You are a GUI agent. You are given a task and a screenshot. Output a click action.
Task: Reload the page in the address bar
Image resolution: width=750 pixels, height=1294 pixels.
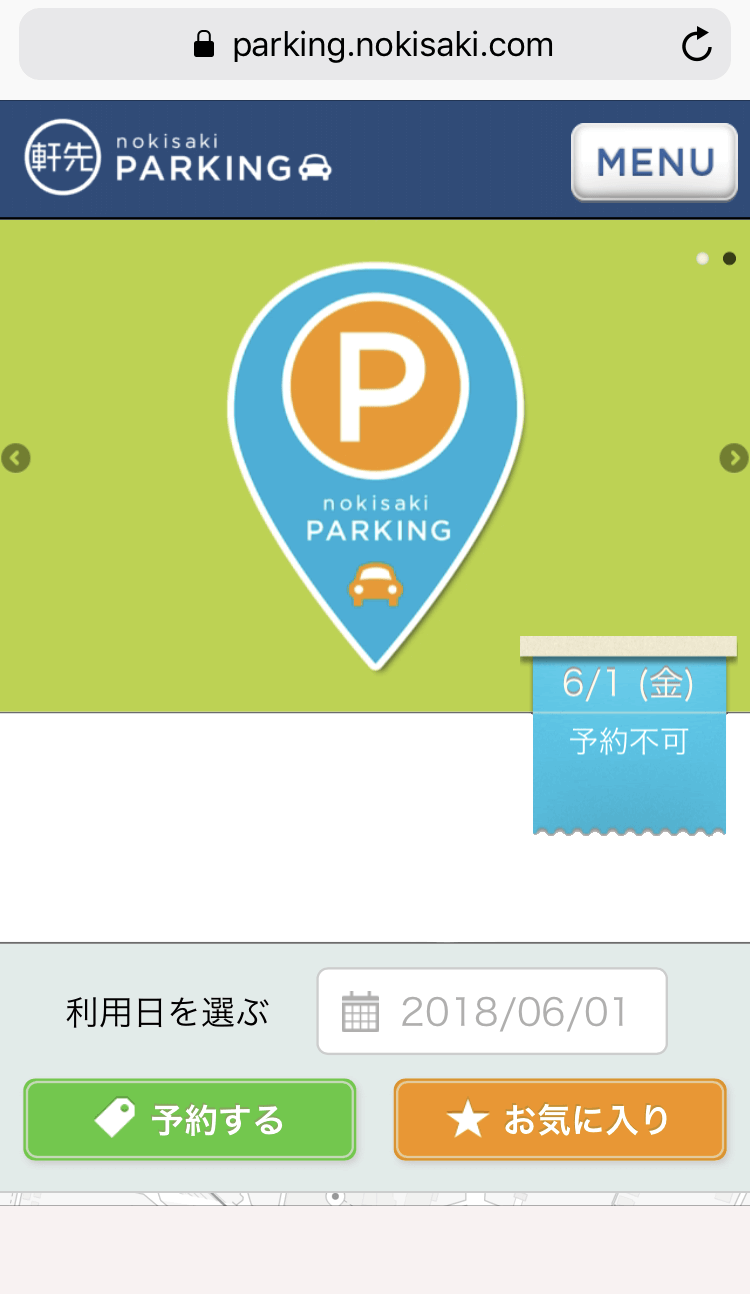pyautogui.click(x=696, y=45)
